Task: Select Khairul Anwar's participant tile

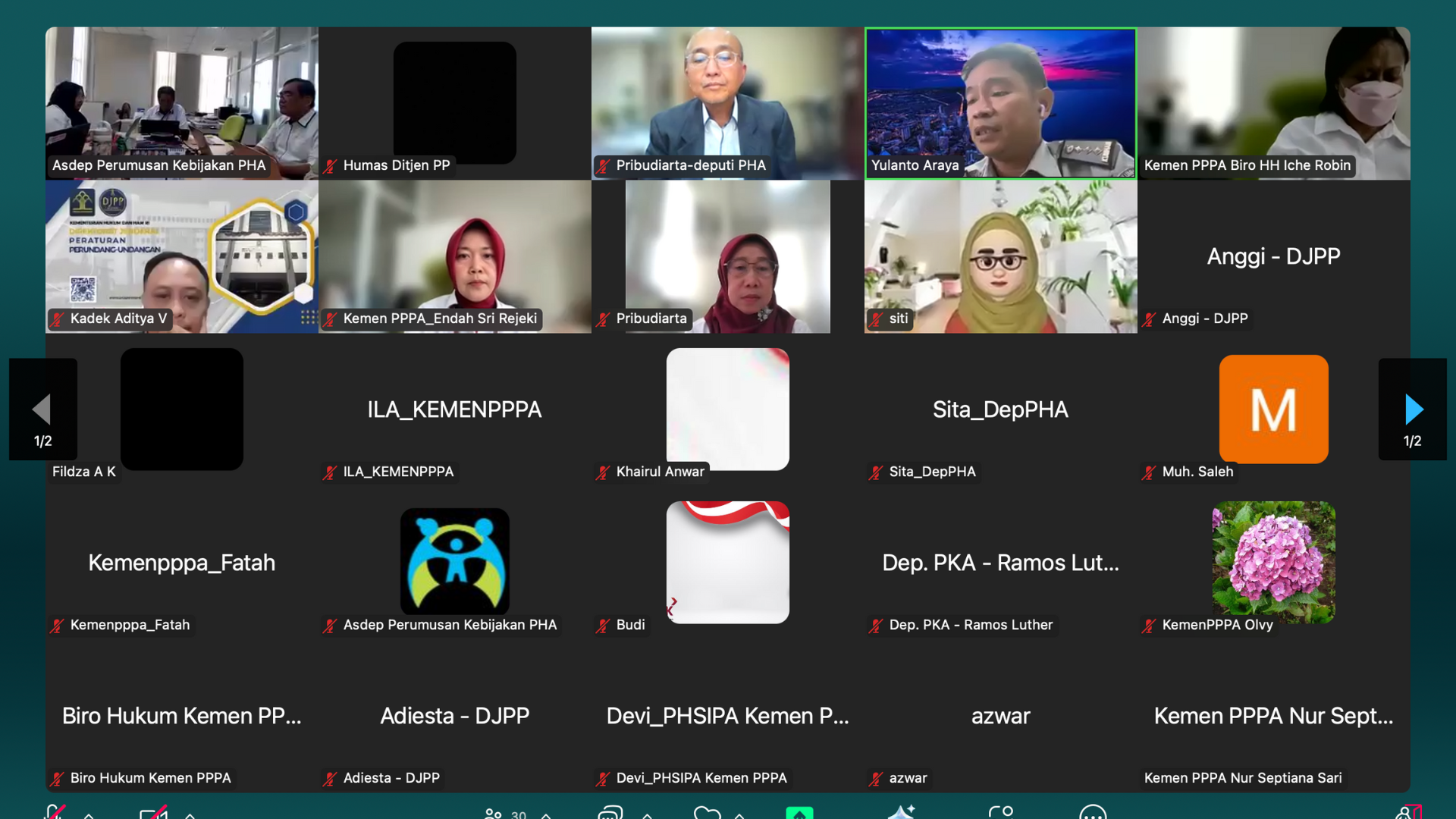Action: point(727,409)
